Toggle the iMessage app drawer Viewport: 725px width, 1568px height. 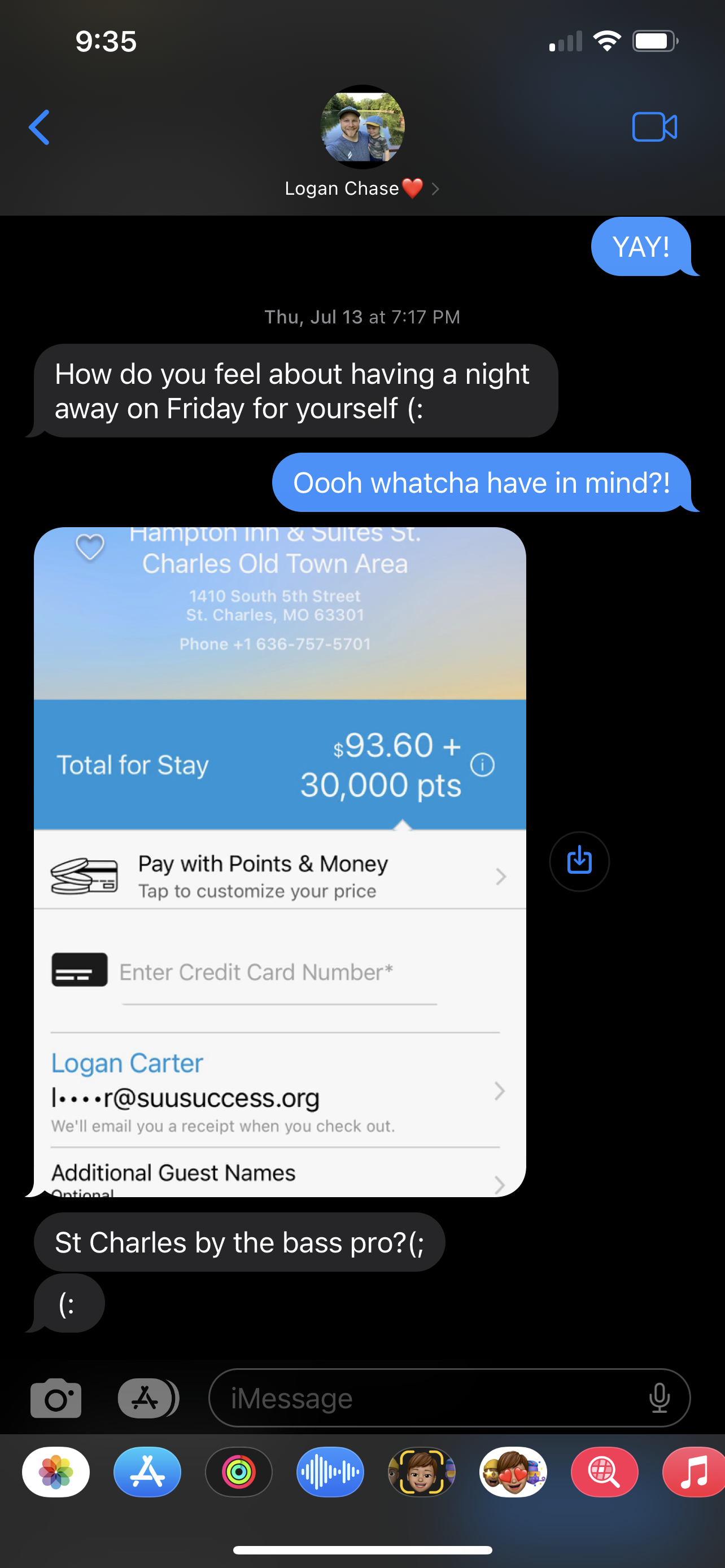tap(147, 1398)
